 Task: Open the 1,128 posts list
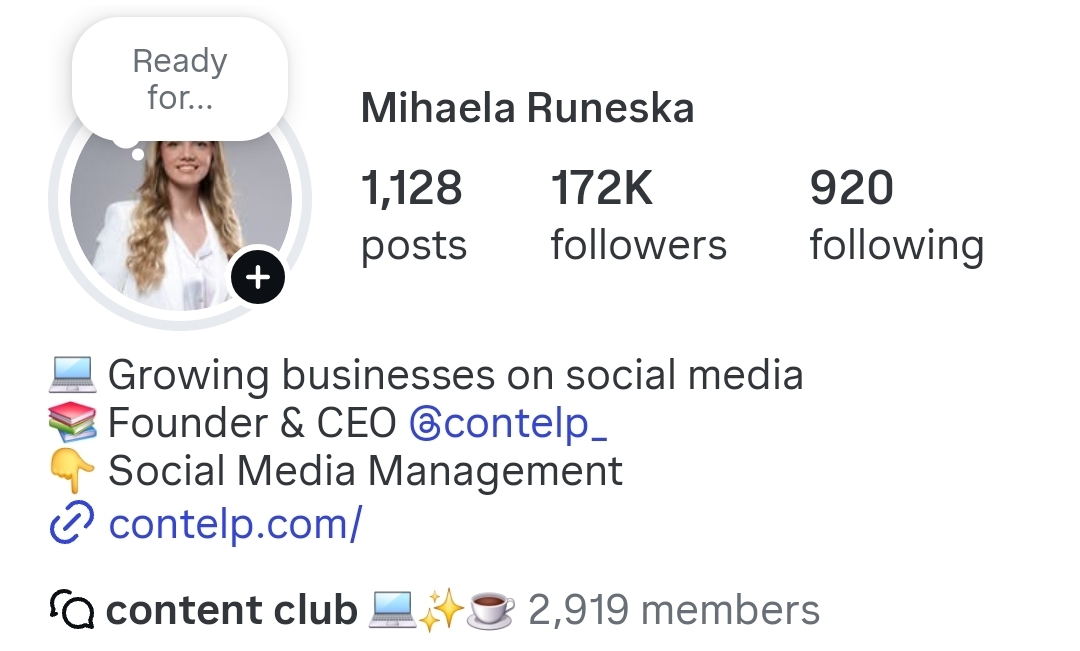point(413,216)
